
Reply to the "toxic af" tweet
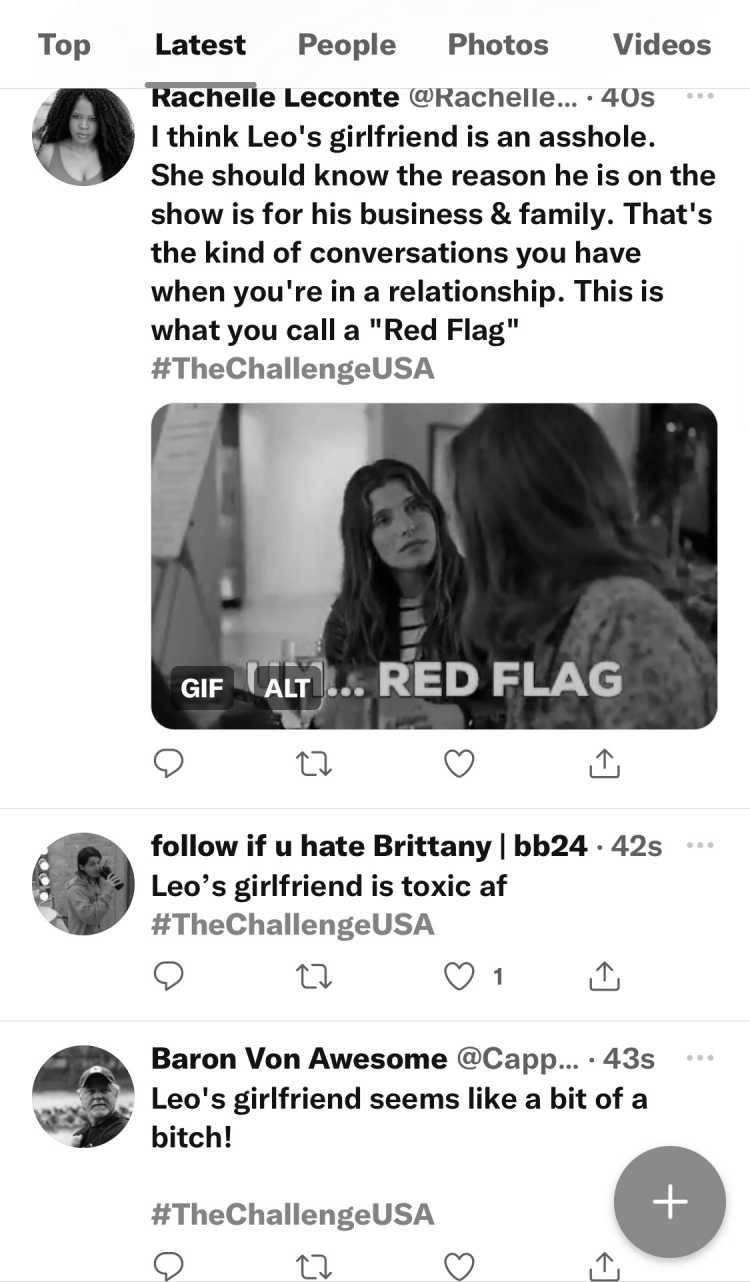[x=169, y=976]
